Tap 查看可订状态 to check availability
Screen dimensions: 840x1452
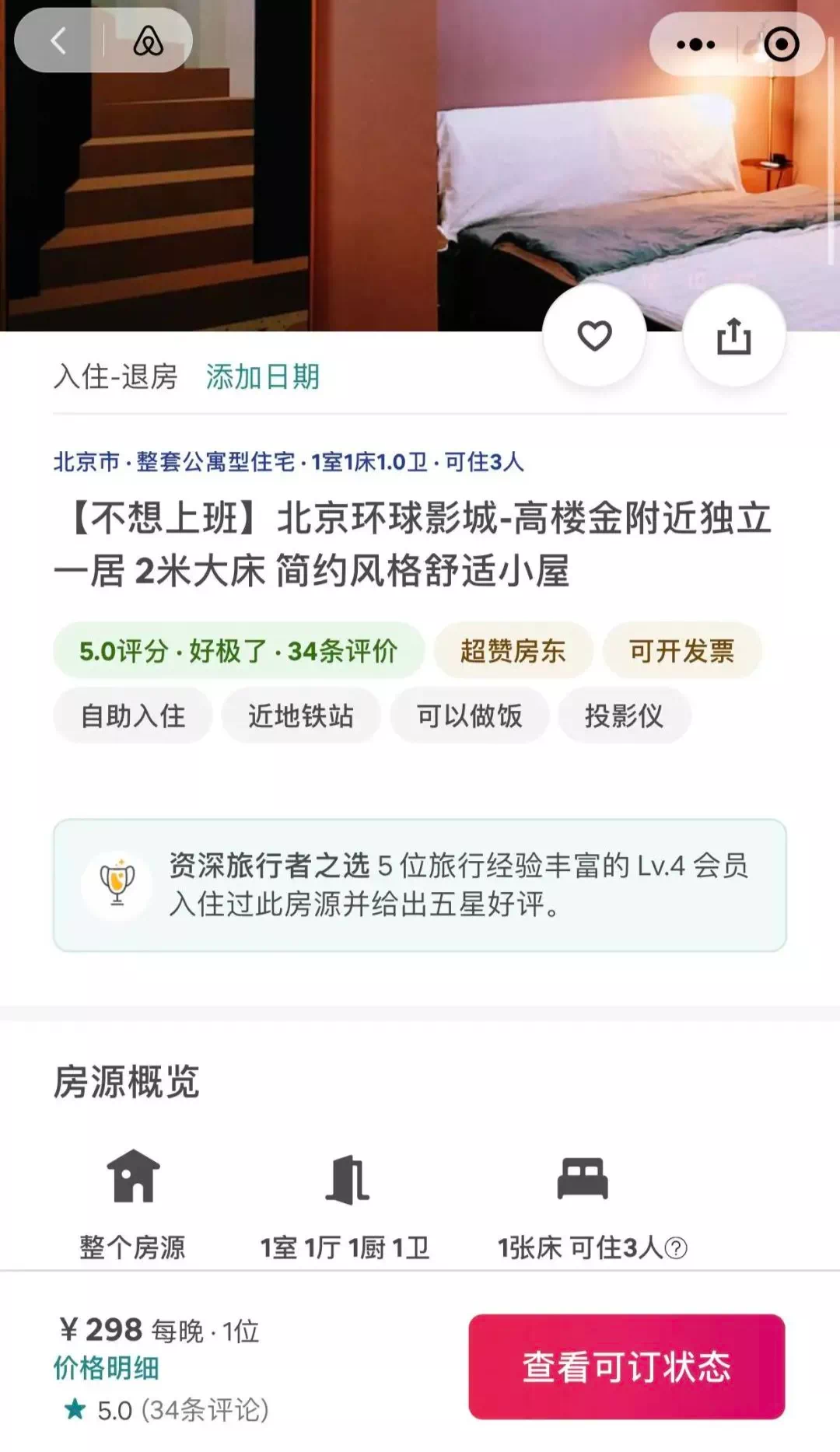point(626,1366)
